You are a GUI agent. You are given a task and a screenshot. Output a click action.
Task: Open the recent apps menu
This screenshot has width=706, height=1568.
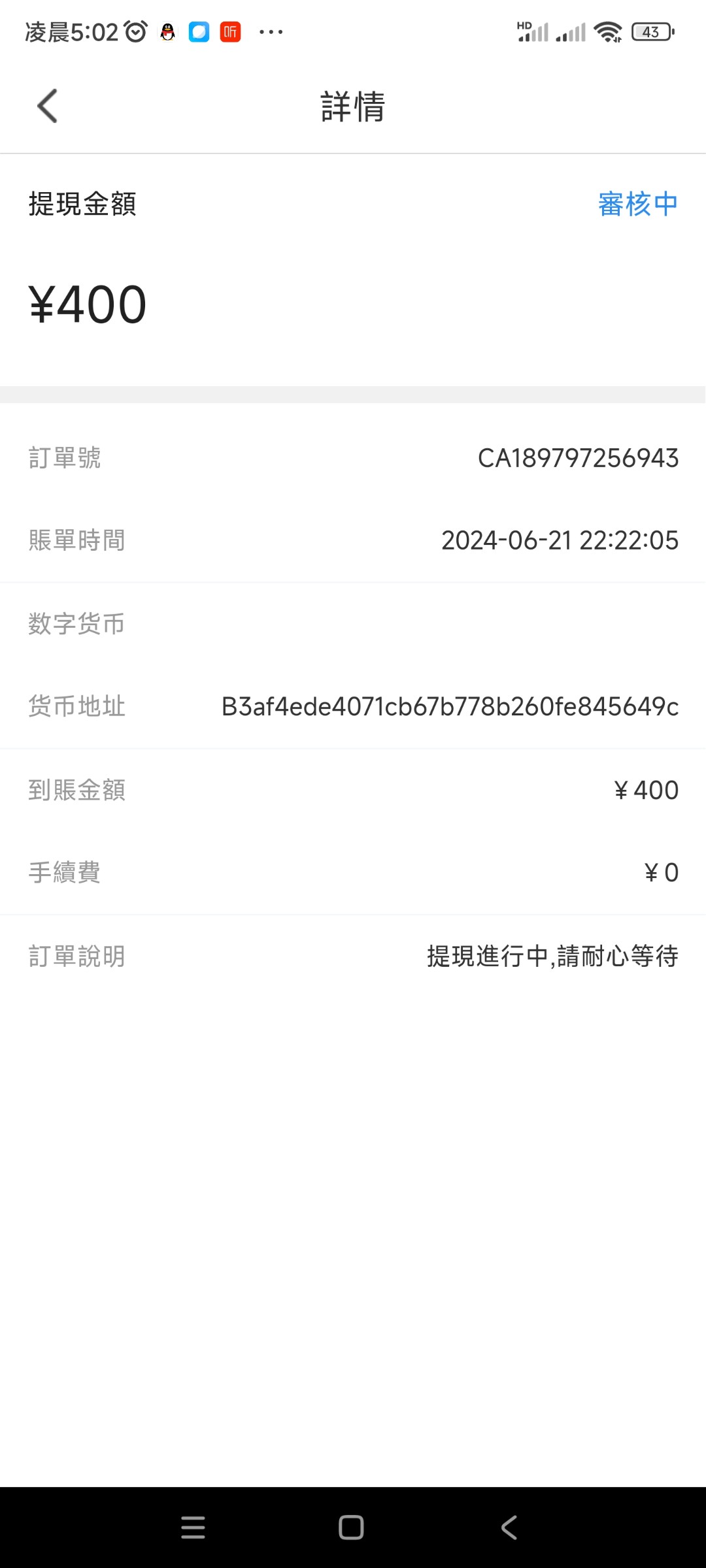(x=193, y=1527)
